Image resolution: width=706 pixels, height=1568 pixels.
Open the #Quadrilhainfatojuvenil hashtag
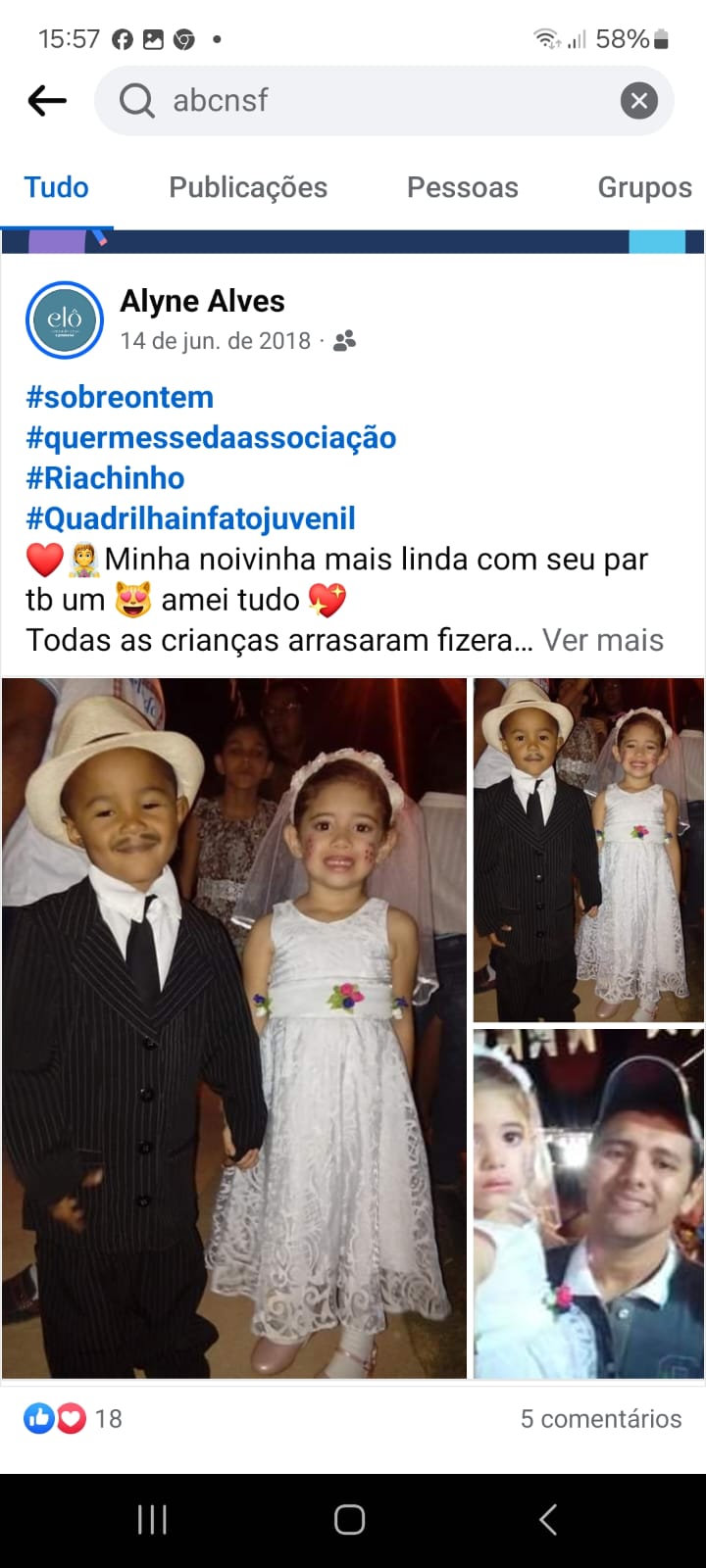190,518
